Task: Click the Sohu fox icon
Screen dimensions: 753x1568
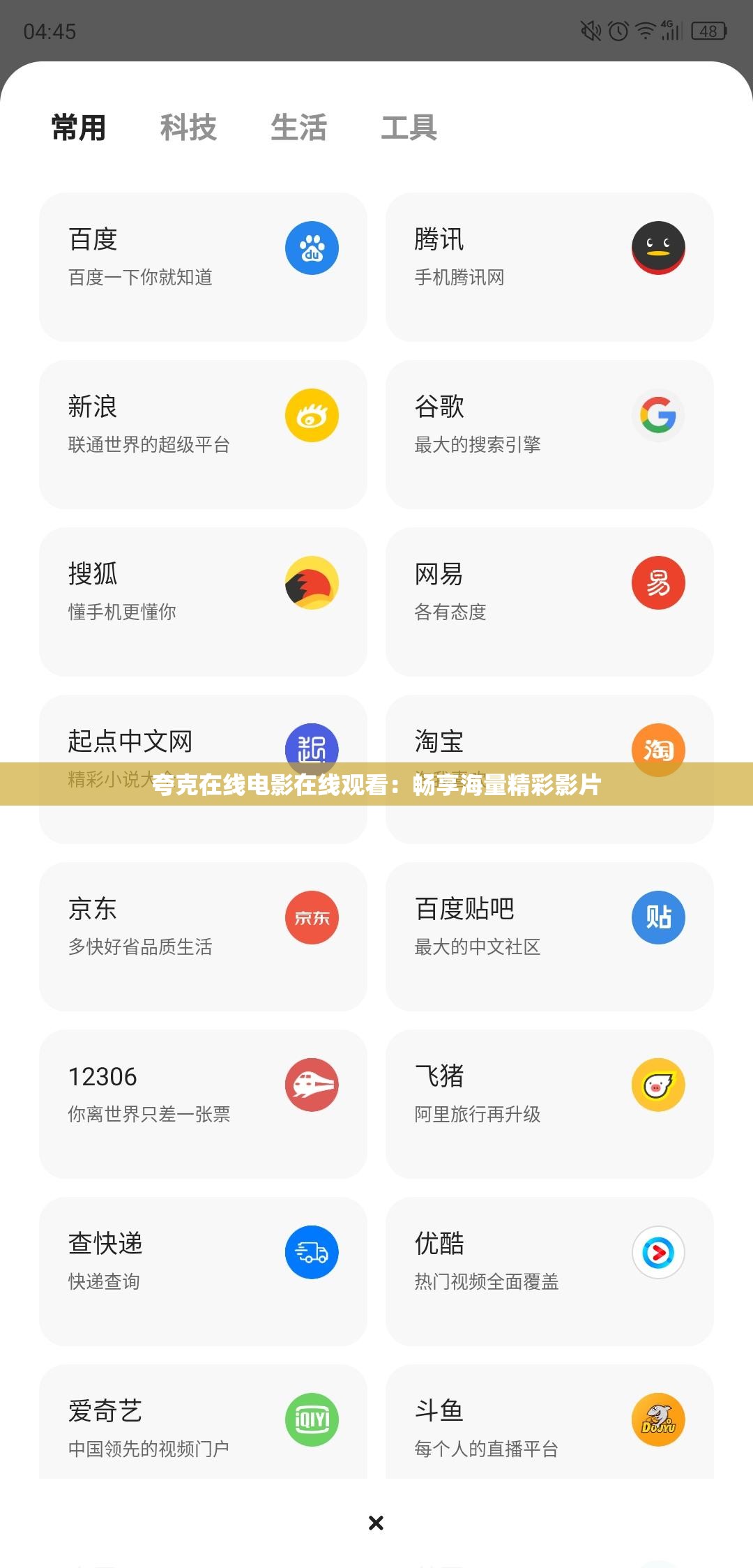Action: [311, 582]
